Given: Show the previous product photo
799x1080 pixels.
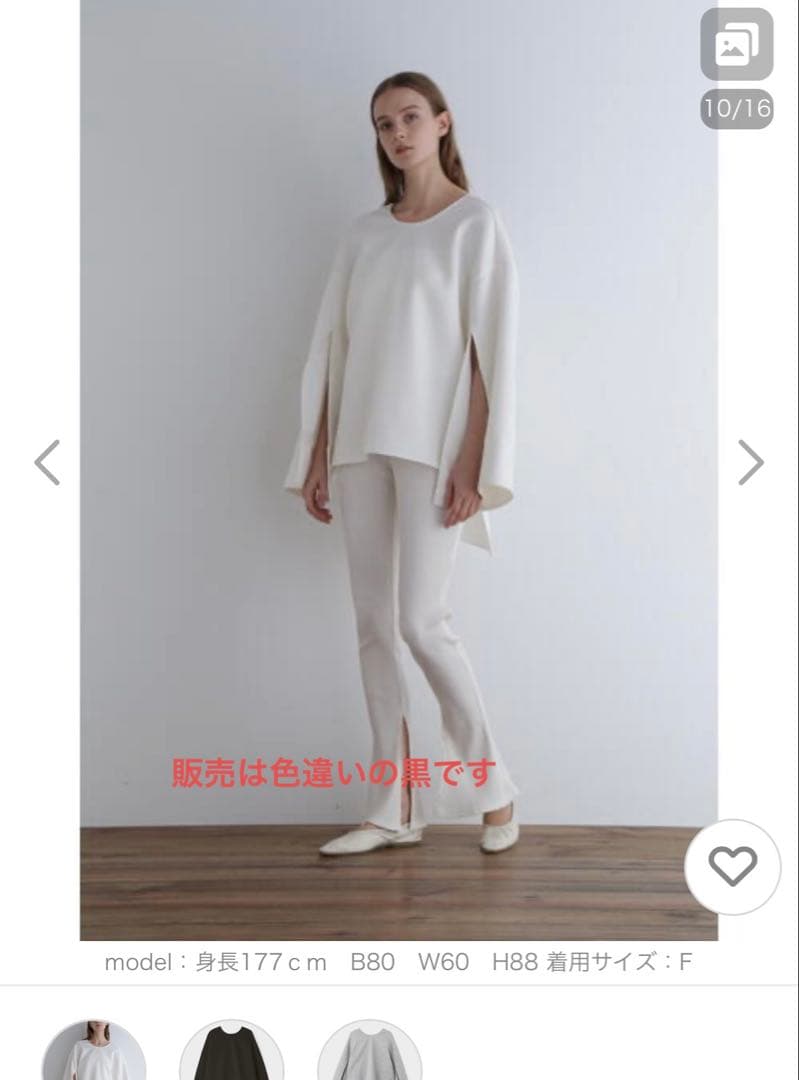Looking at the screenshot, I should tap(47, 462).
